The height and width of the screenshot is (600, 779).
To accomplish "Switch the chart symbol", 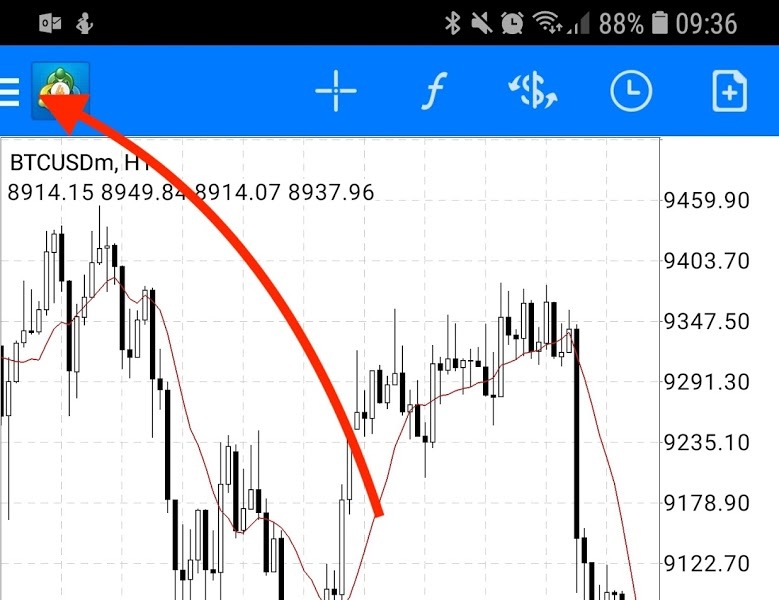I will pos(532,92).
